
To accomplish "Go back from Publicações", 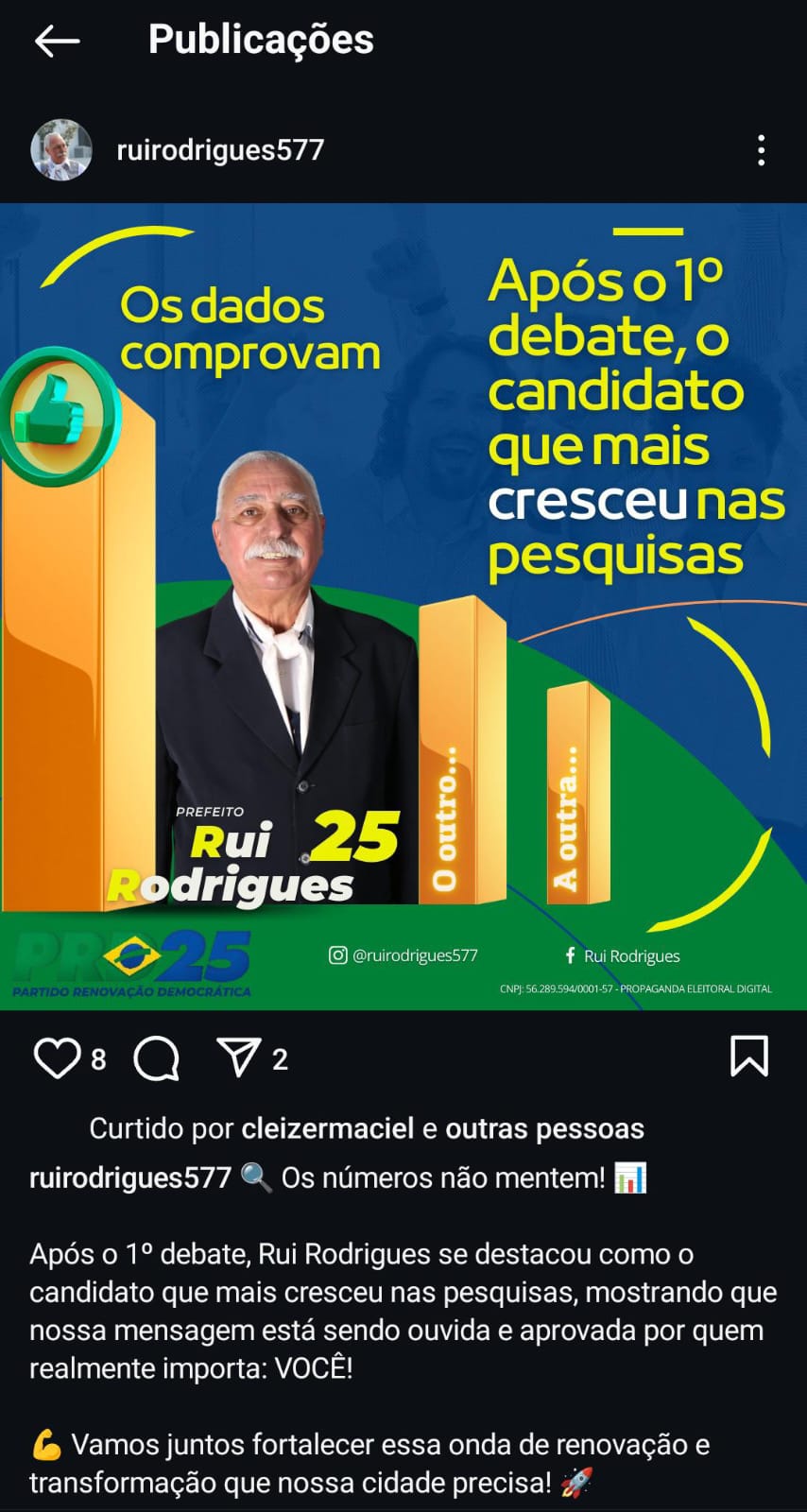I will [57, 41].
